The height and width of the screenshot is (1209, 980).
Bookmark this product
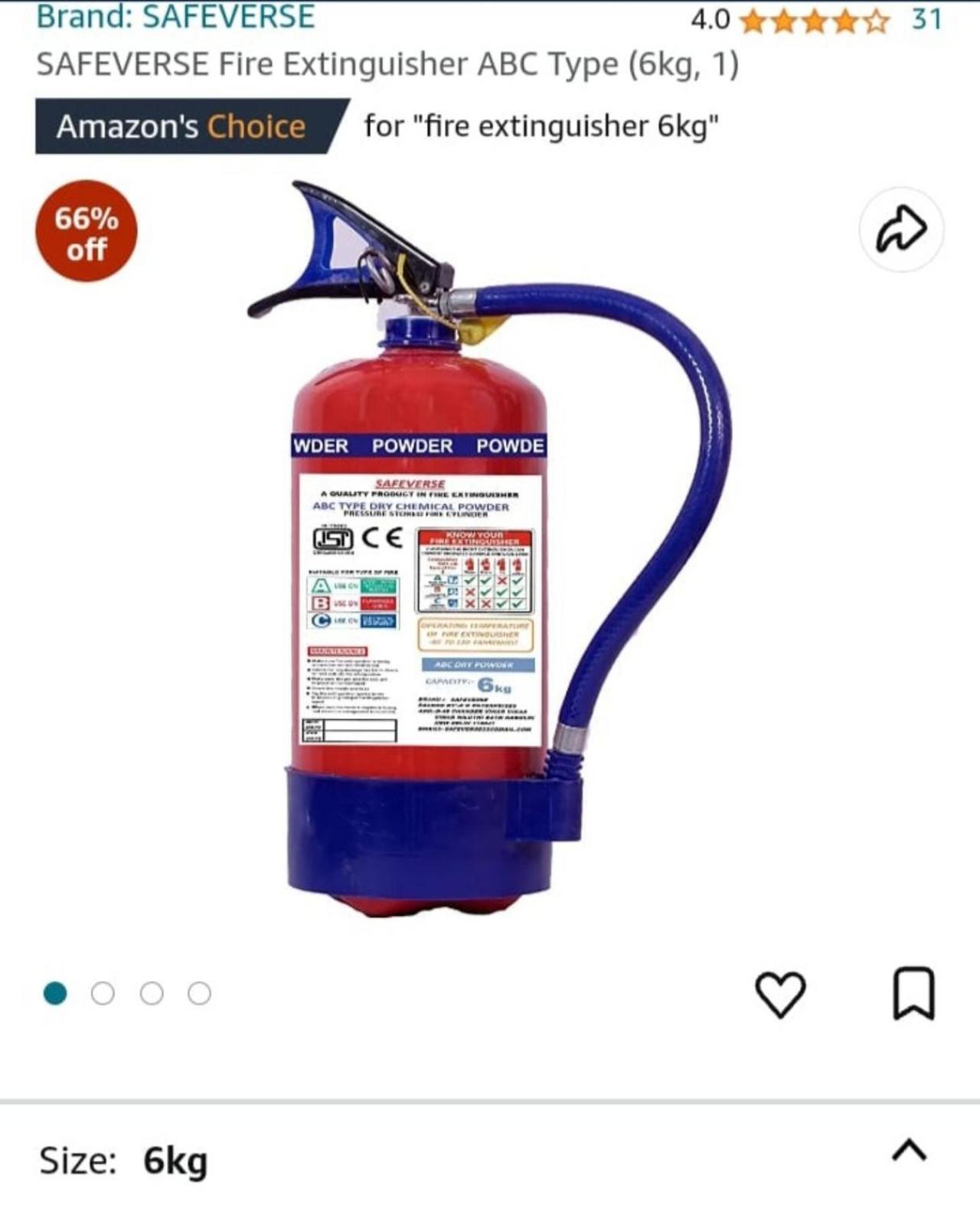[x=914, y=994]
